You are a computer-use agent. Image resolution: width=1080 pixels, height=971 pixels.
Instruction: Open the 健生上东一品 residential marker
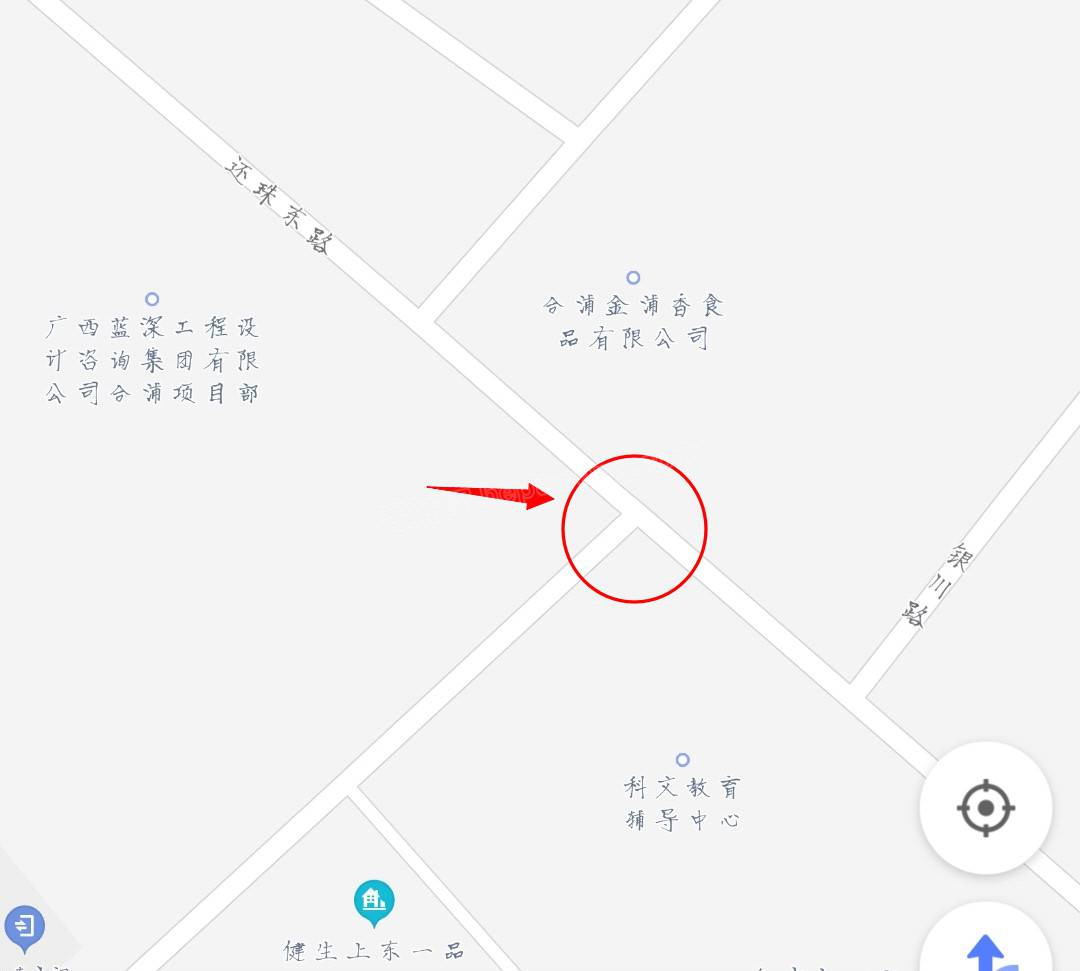click(374, 902)
